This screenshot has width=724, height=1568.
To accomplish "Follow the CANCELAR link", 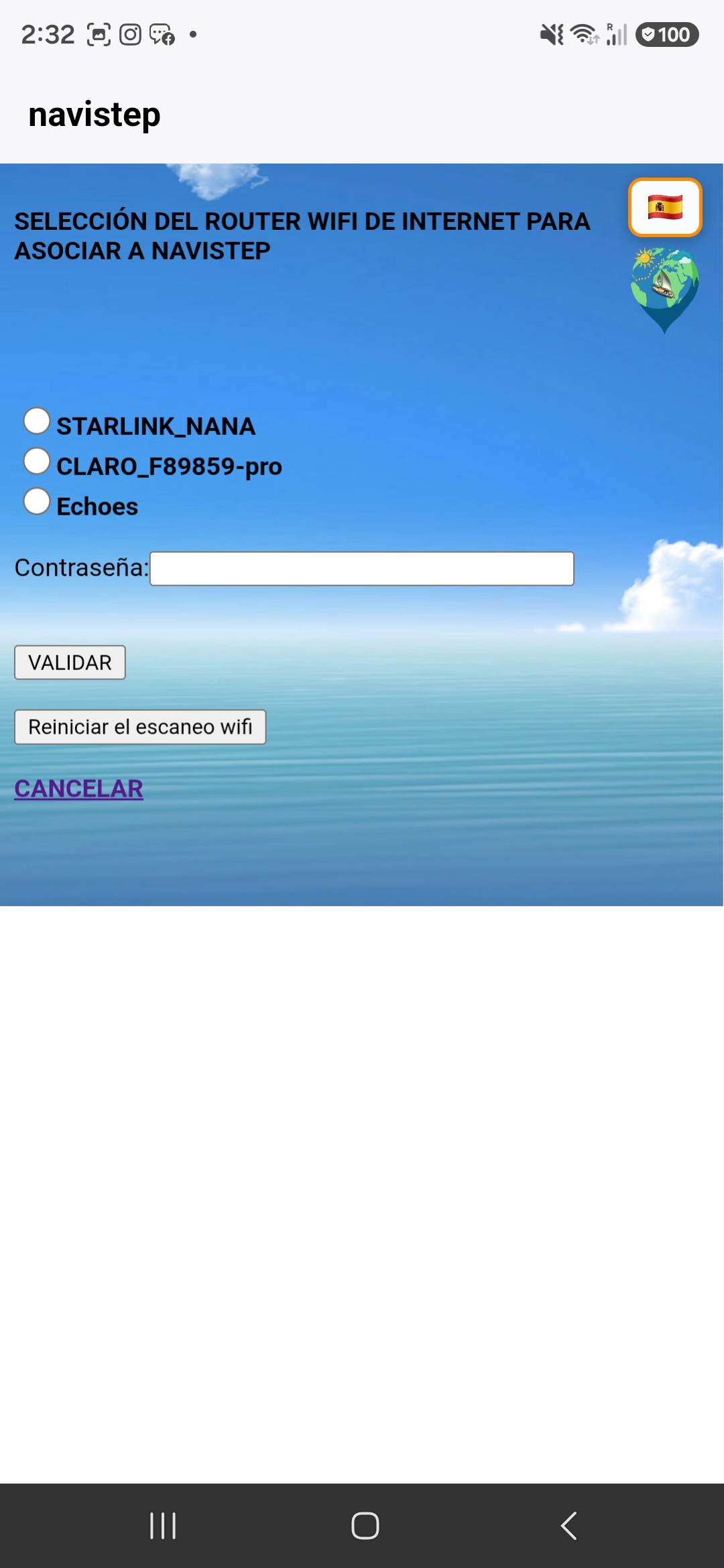I will click(79, 789).
